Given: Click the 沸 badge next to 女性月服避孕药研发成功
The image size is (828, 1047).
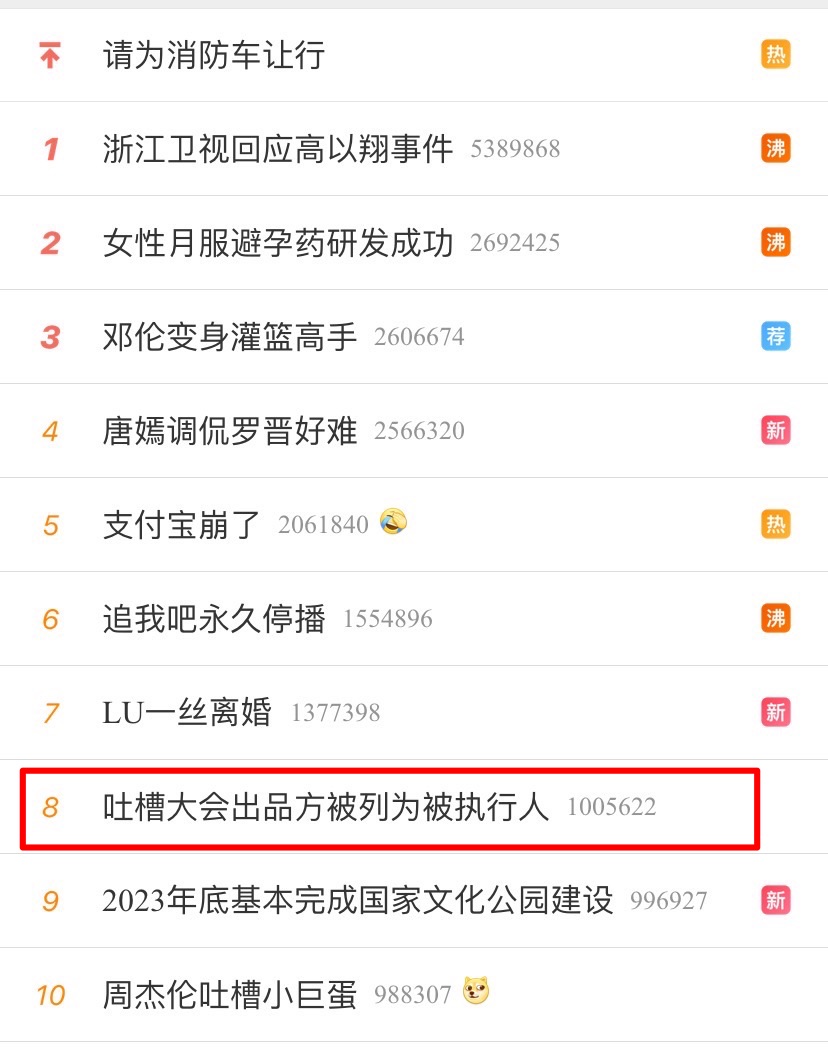Looking at the screenshot, I should click(776, 242).
